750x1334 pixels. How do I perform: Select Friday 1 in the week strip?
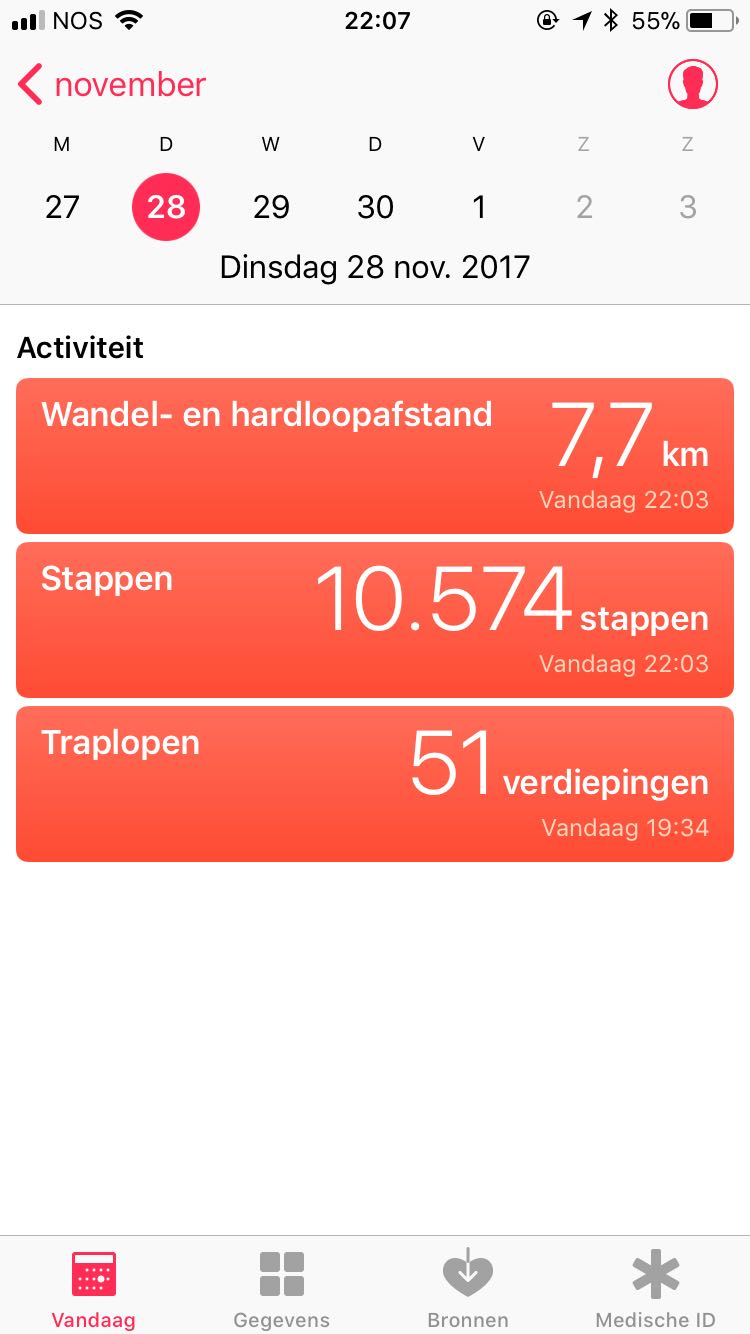(x=479, y=207)
